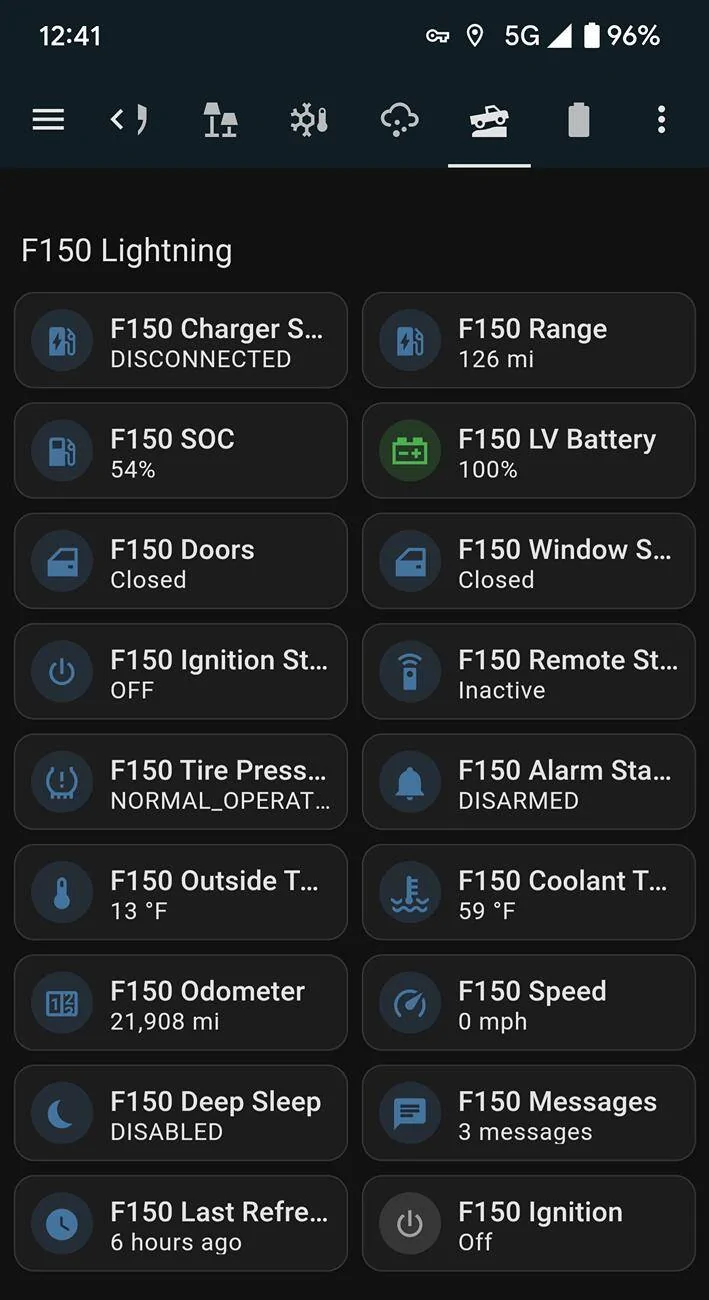Viewport: 709px width, 1300px height.
Task: Open the F150 LV Battery card
Action: (528, 451)
